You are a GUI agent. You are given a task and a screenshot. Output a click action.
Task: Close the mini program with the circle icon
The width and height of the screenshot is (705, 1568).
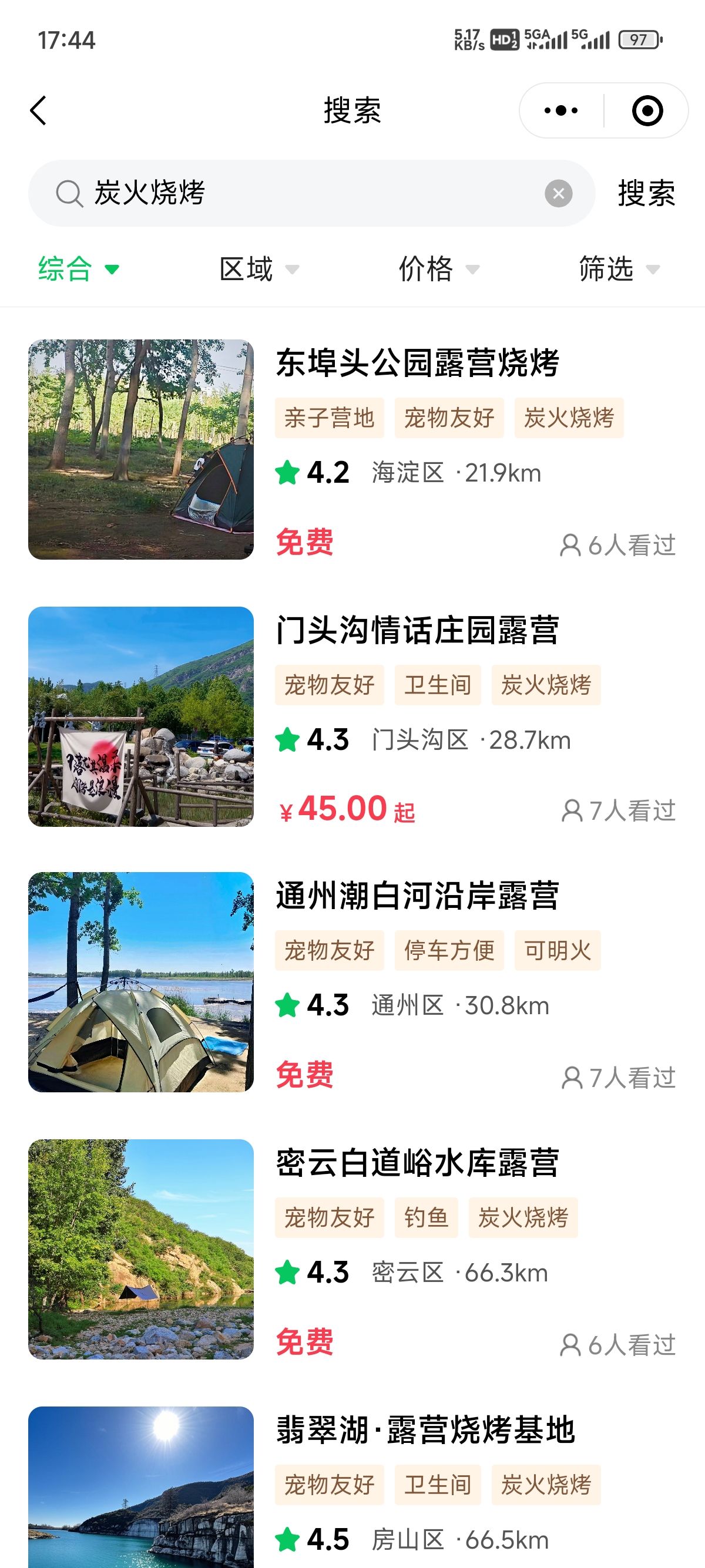click(647, 111)
